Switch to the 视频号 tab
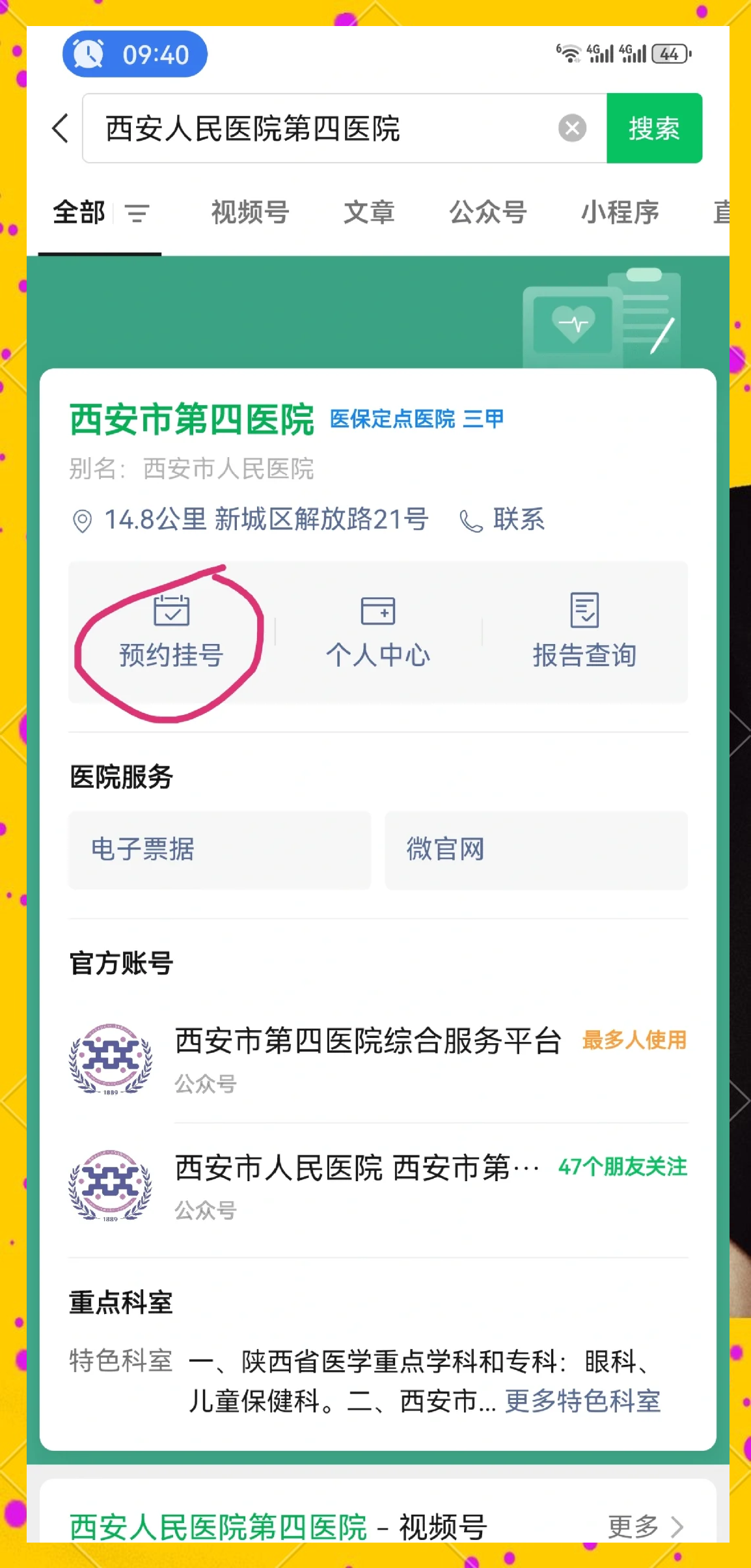 point(250,212)
